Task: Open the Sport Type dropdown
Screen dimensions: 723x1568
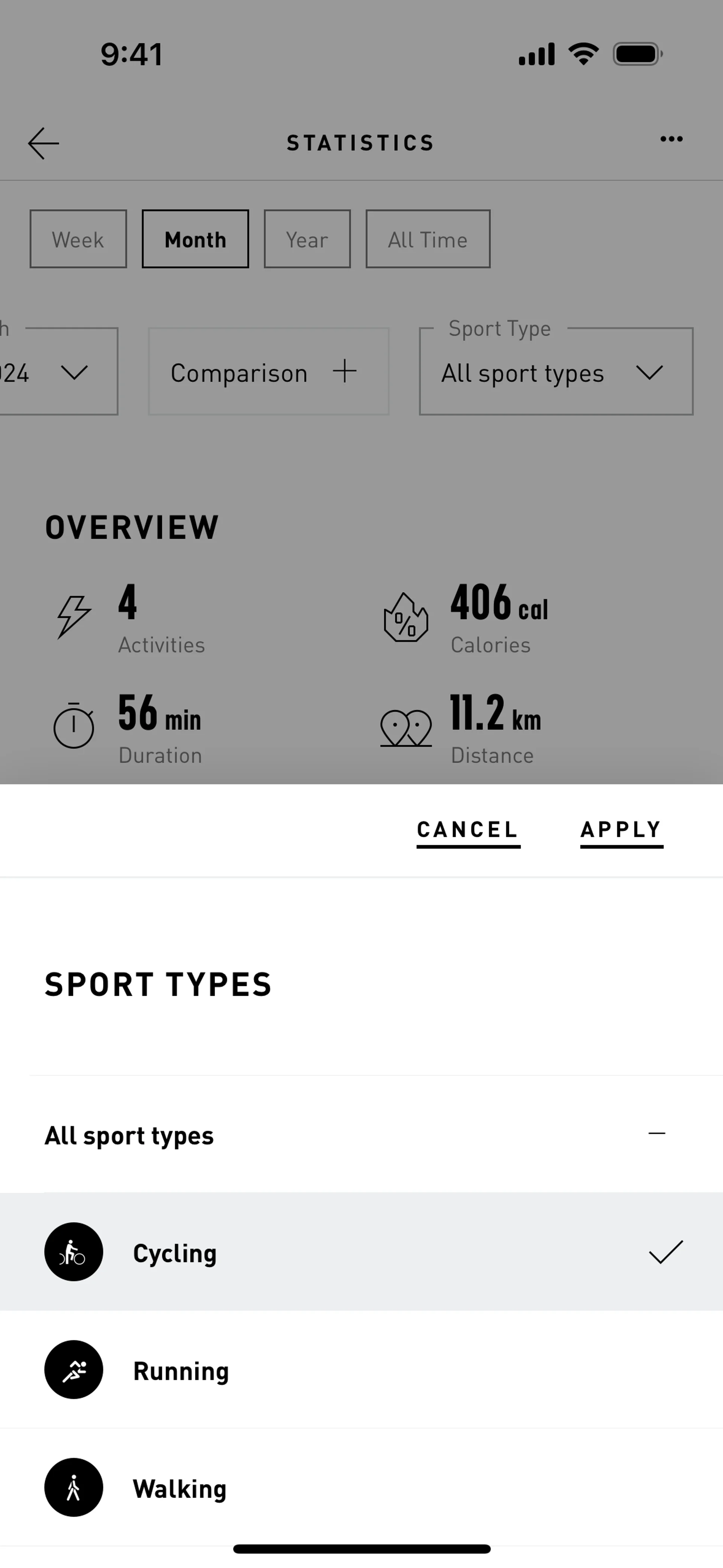Action: pyautogui.click(x=556, y=372)
